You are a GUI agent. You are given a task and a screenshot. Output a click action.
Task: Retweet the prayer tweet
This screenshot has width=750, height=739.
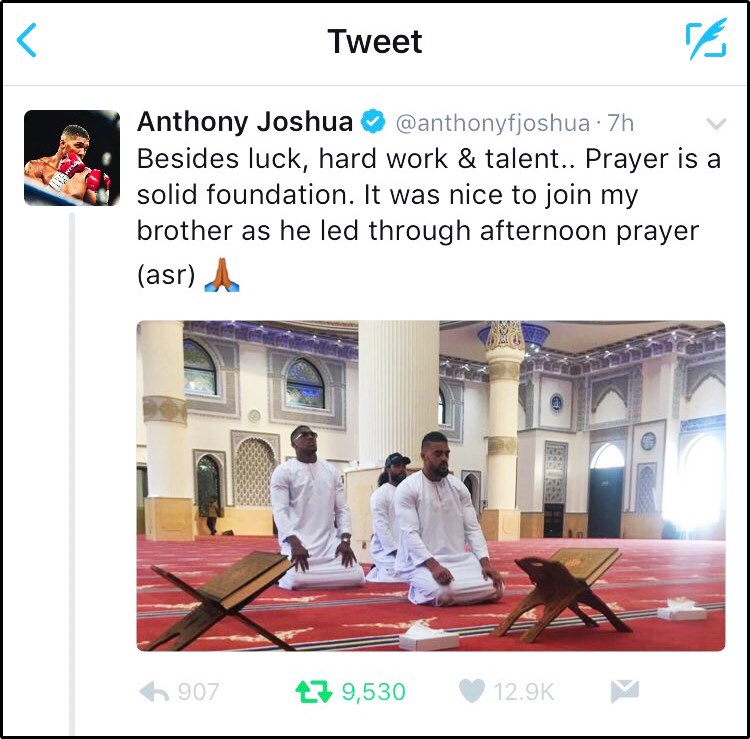click(312, 691)
